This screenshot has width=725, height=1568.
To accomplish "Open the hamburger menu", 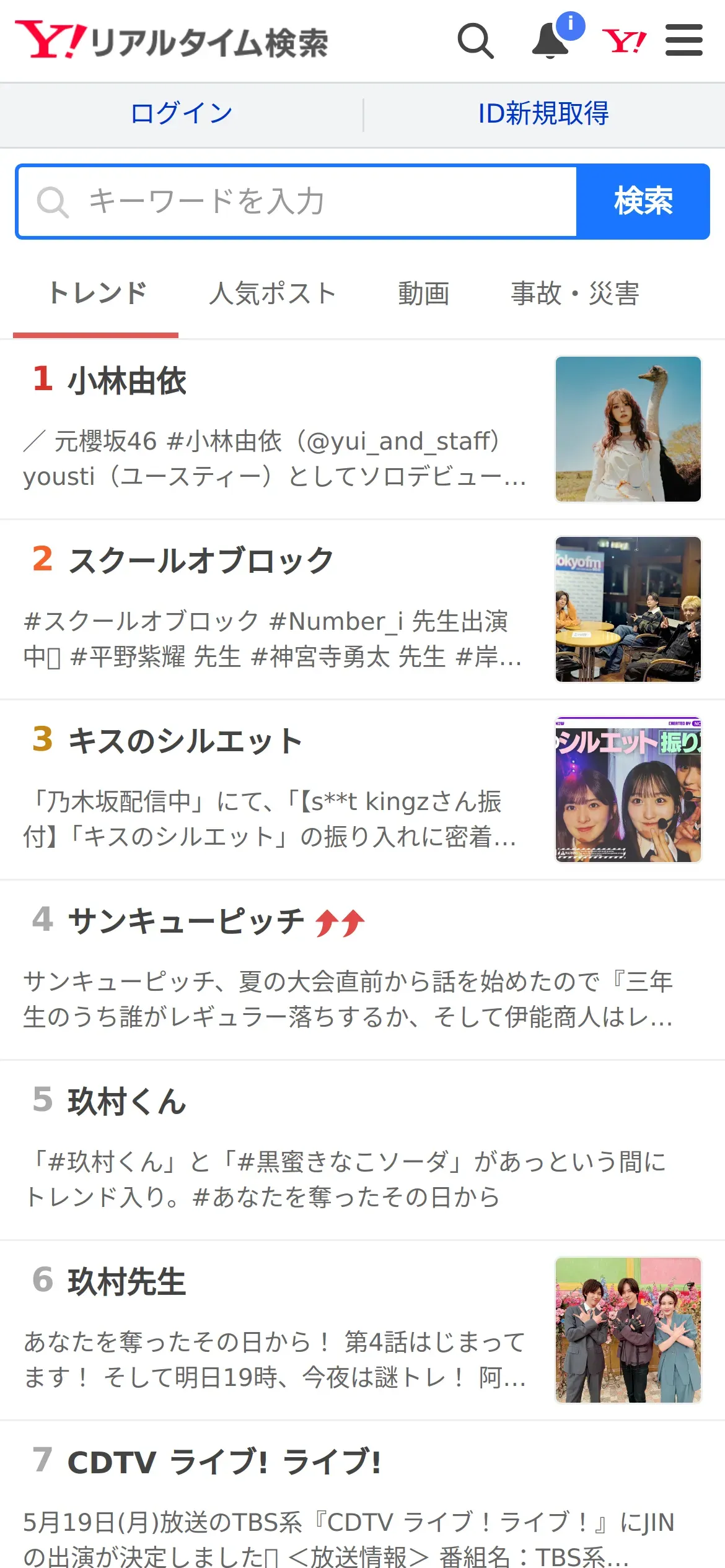I will coord(683,41).
